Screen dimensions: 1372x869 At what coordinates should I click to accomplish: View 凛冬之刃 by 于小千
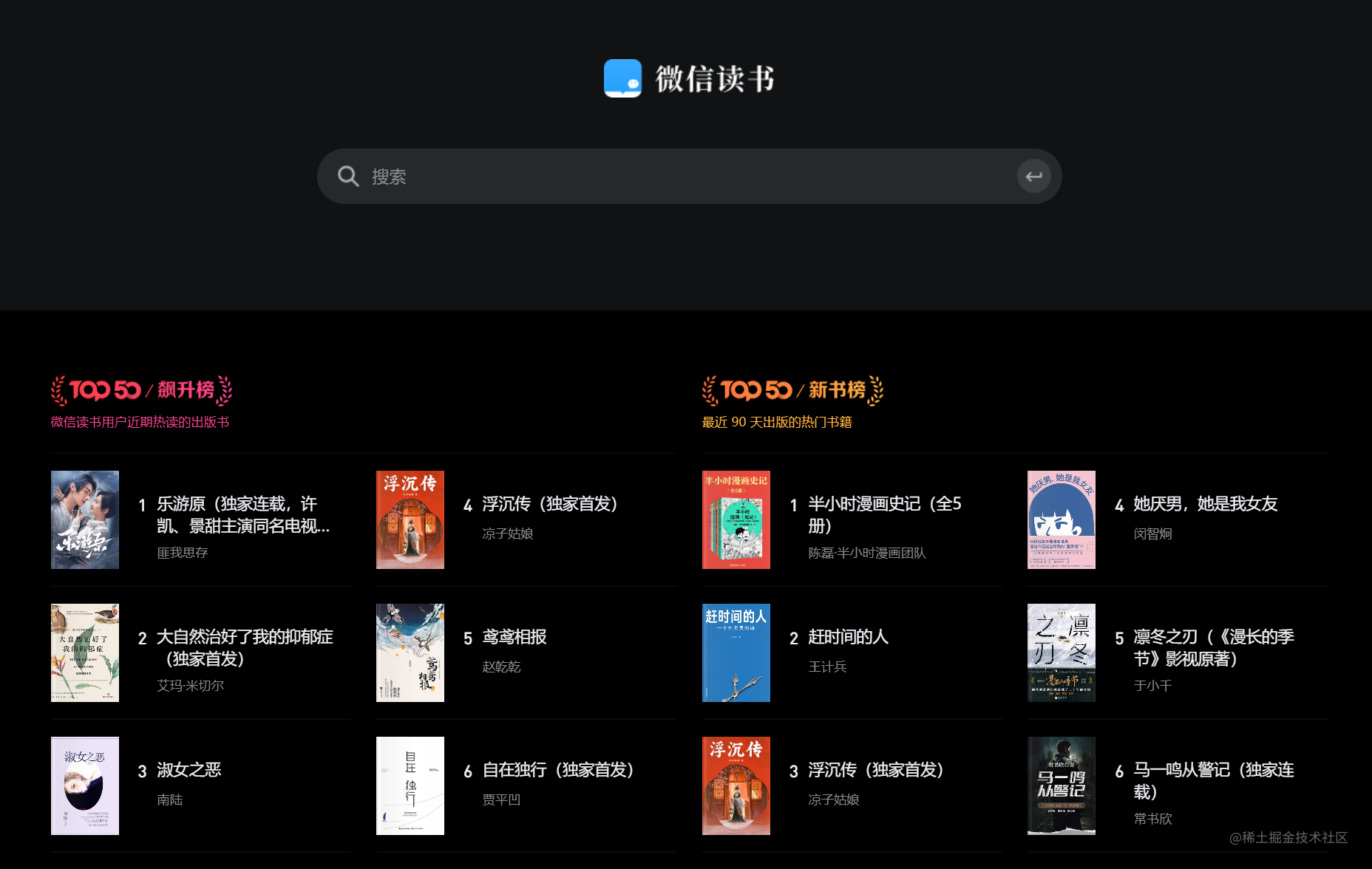coord(1213,648)
